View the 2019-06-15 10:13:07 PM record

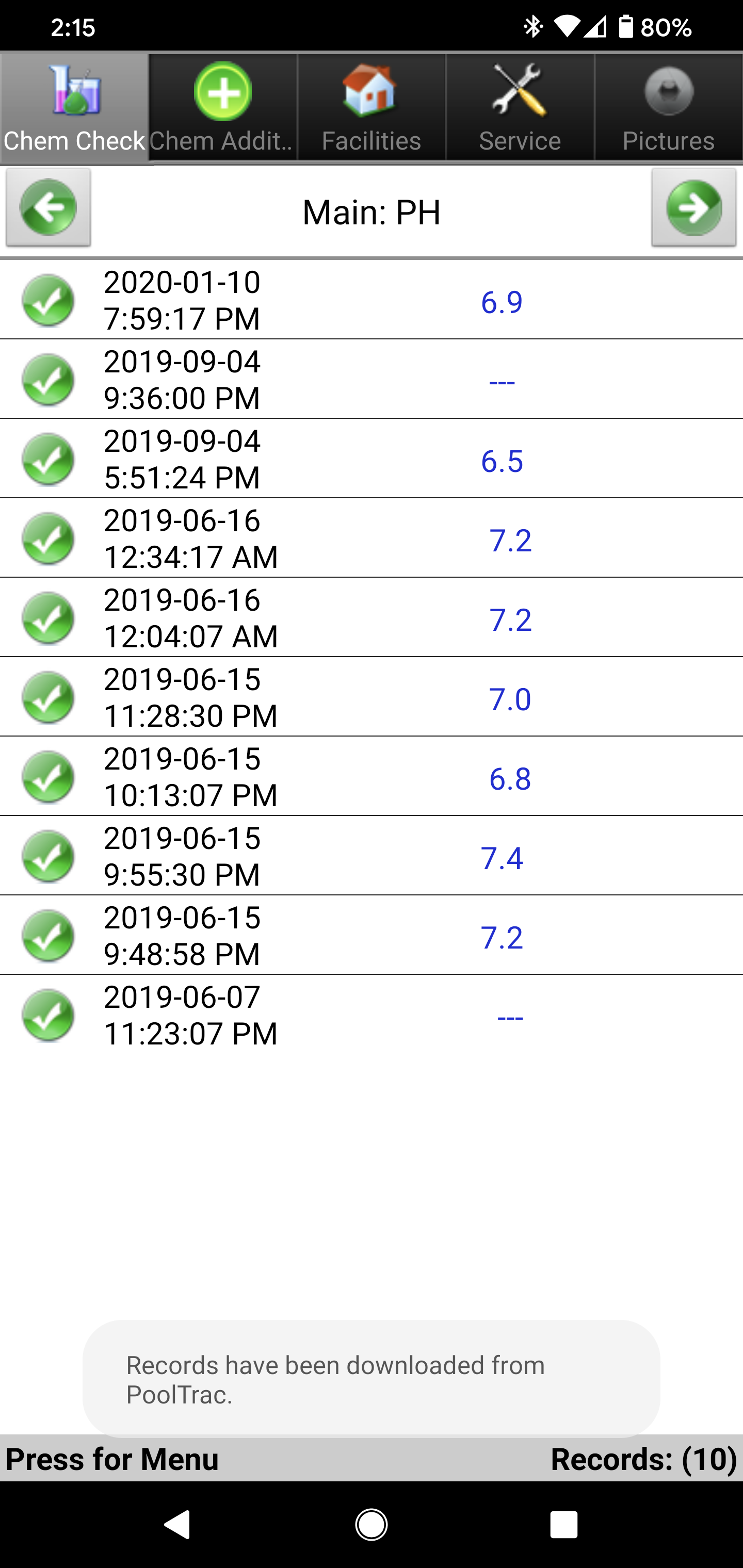click(372, 776)
